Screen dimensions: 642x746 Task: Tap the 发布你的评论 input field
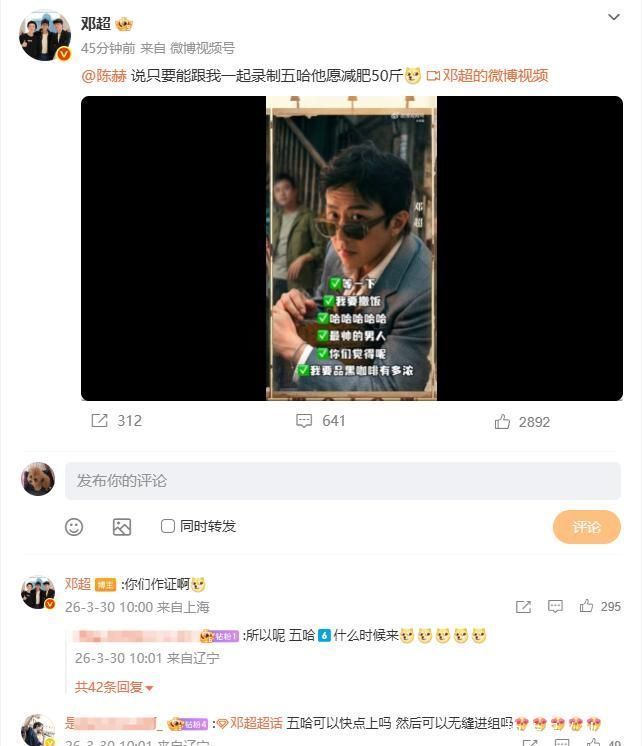coord(342,481)
